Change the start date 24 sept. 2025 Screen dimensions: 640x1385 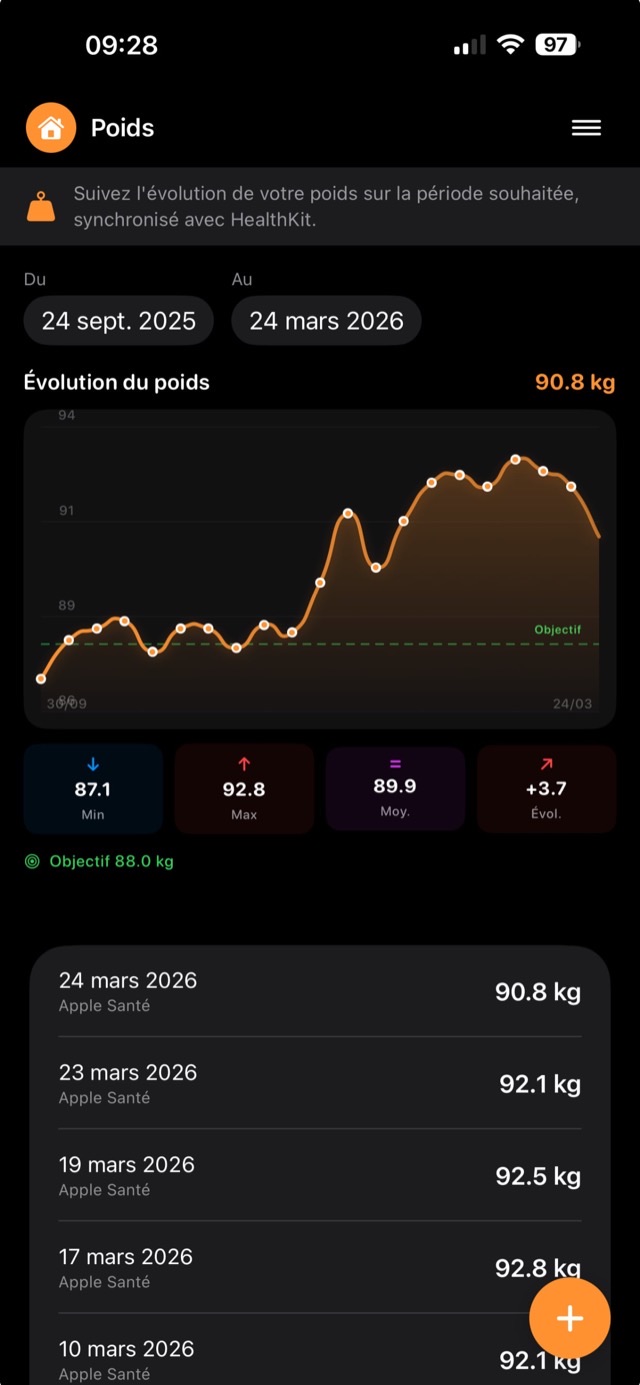click(118, 321)
